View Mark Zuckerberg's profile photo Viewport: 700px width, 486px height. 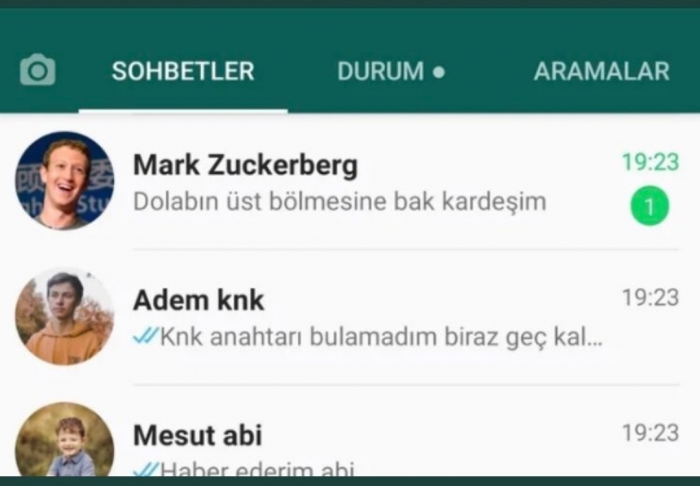point(64,181)
